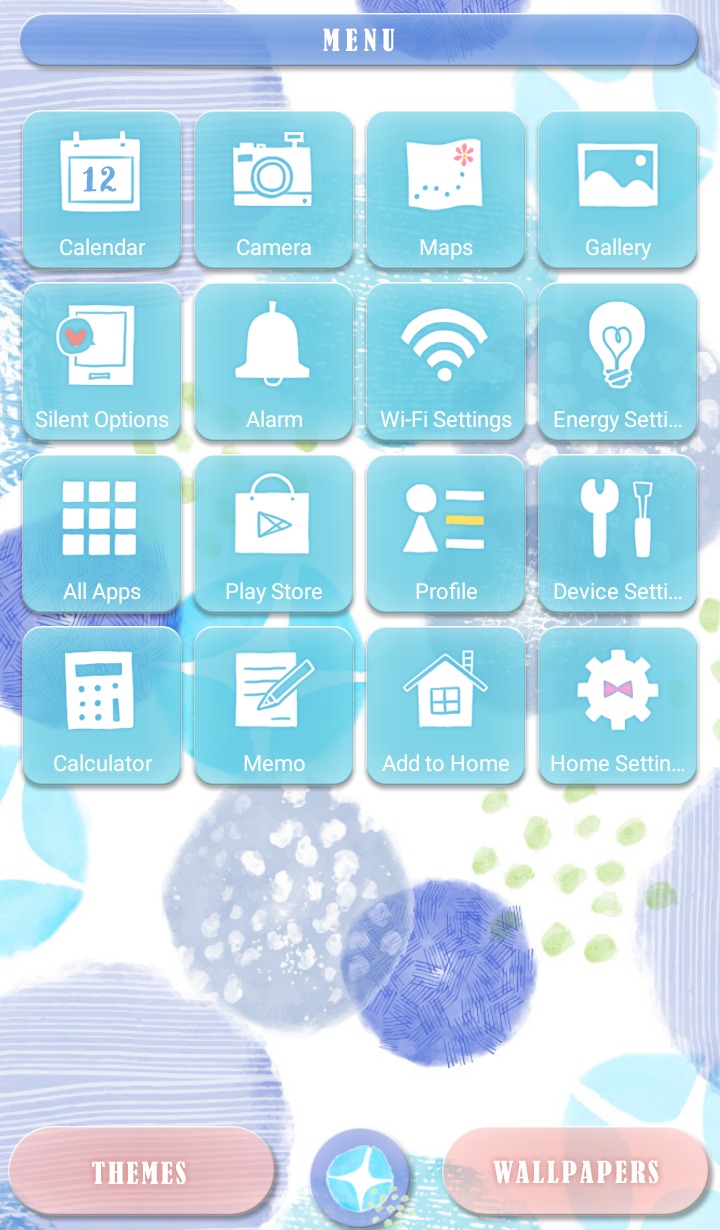Open Energy Settings
The width and height of the screenshot is (720, 1230).
pyautogui.click(x=618, y=362)
